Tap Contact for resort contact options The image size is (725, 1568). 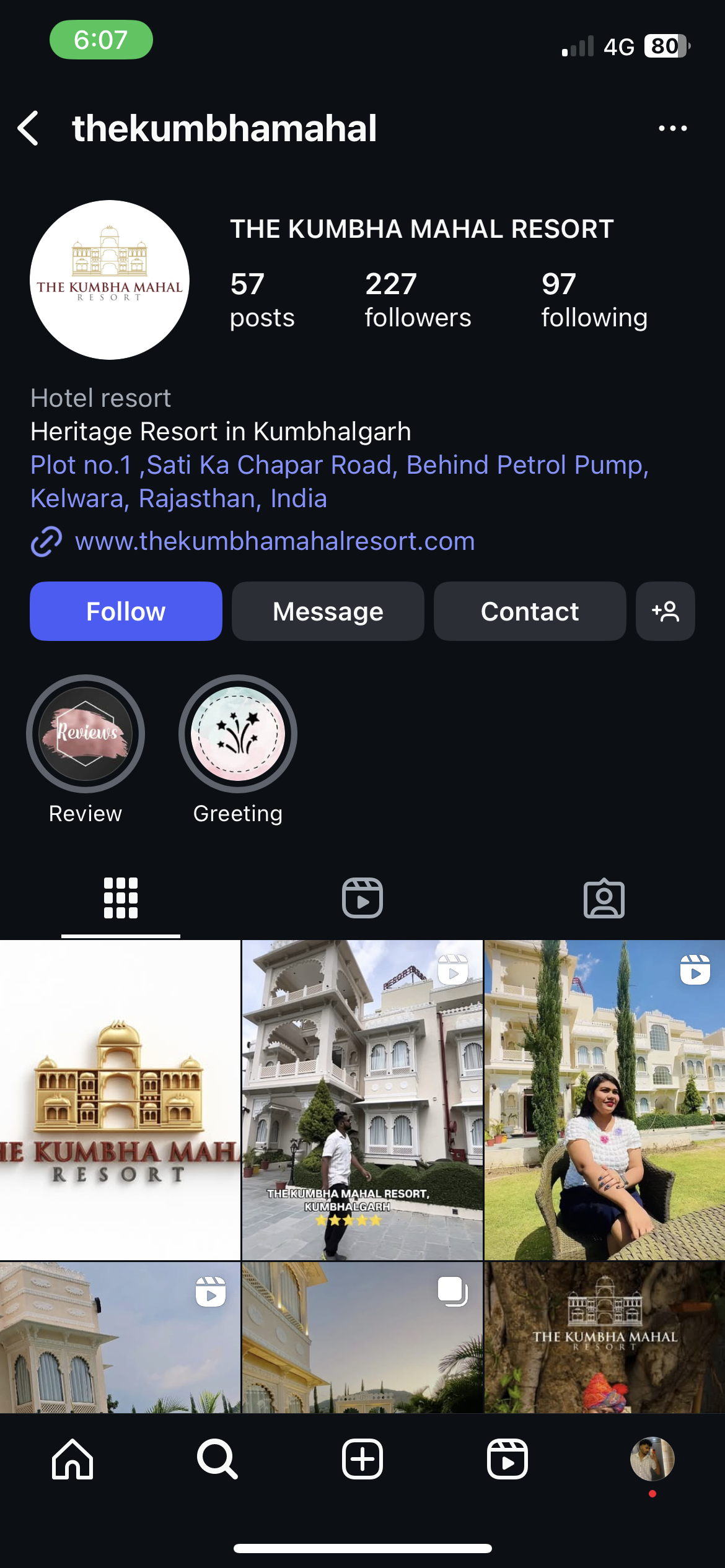[x=530, y=611]
